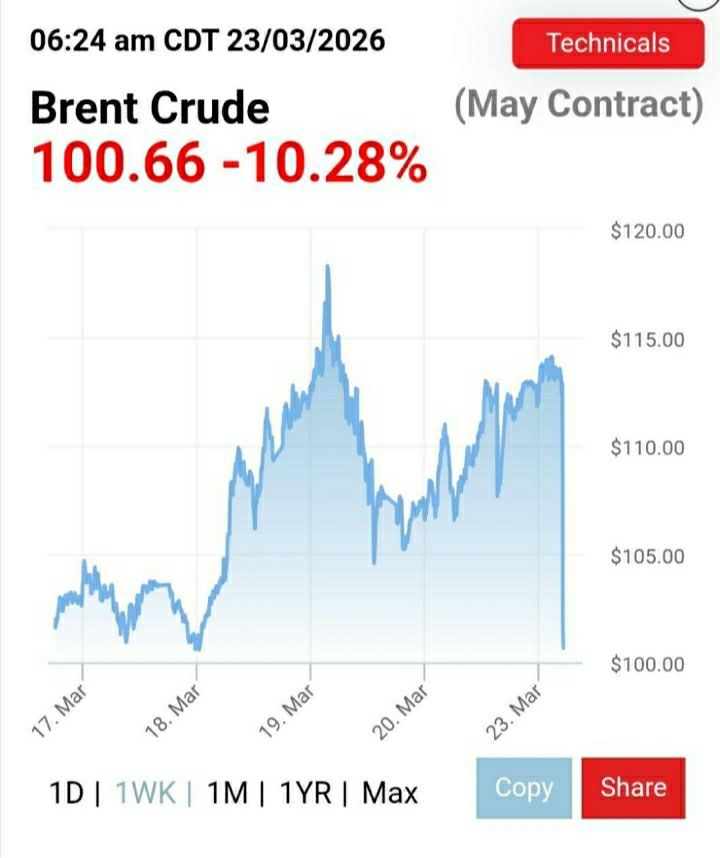Share the Brent Crude chart
The image size is (720, 858).
633,788
